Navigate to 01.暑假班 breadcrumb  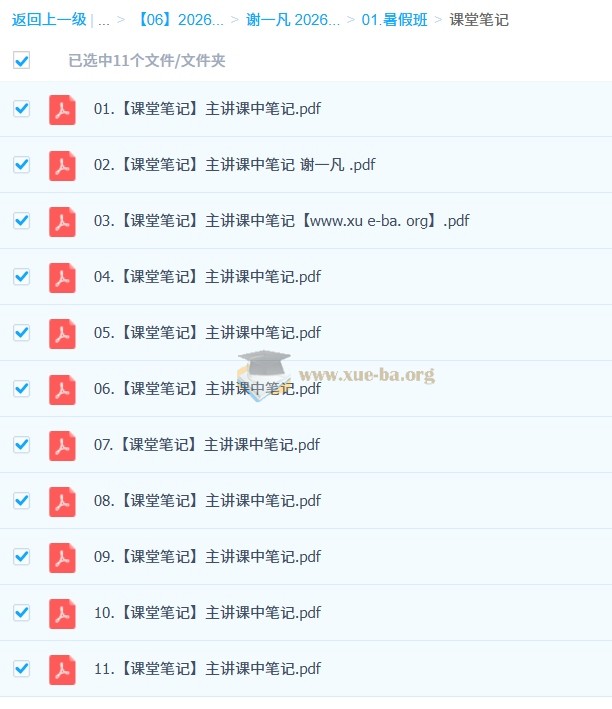(x=394, y=19)
